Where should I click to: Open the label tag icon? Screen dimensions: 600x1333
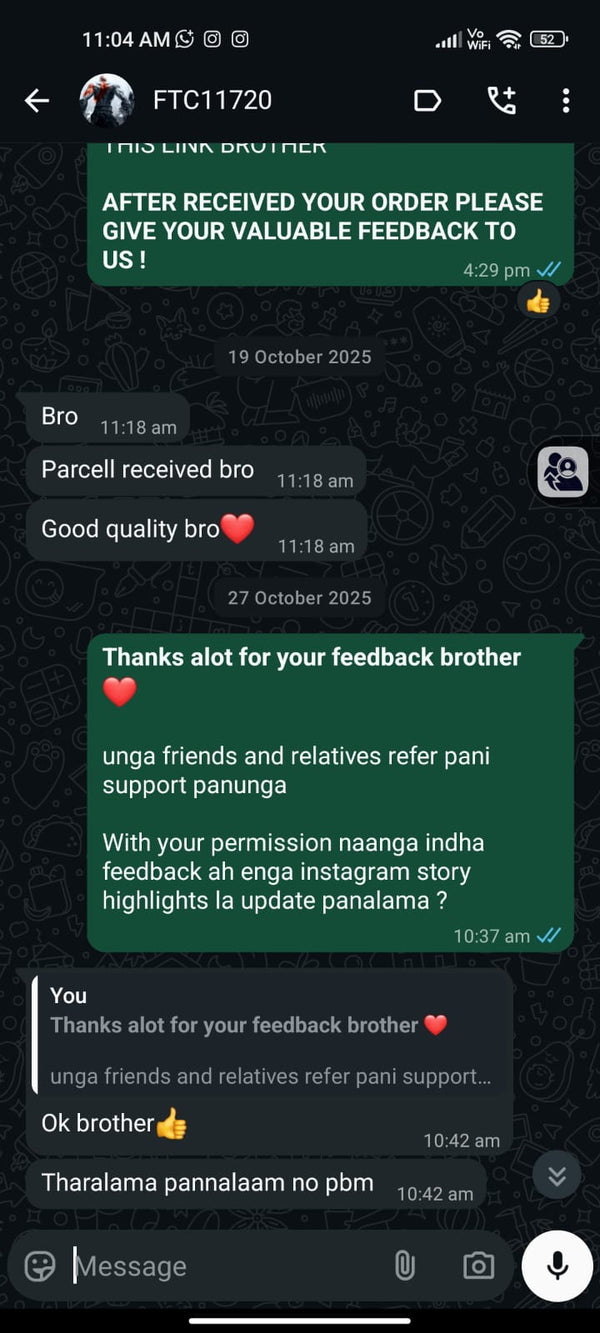coord(427,100)
